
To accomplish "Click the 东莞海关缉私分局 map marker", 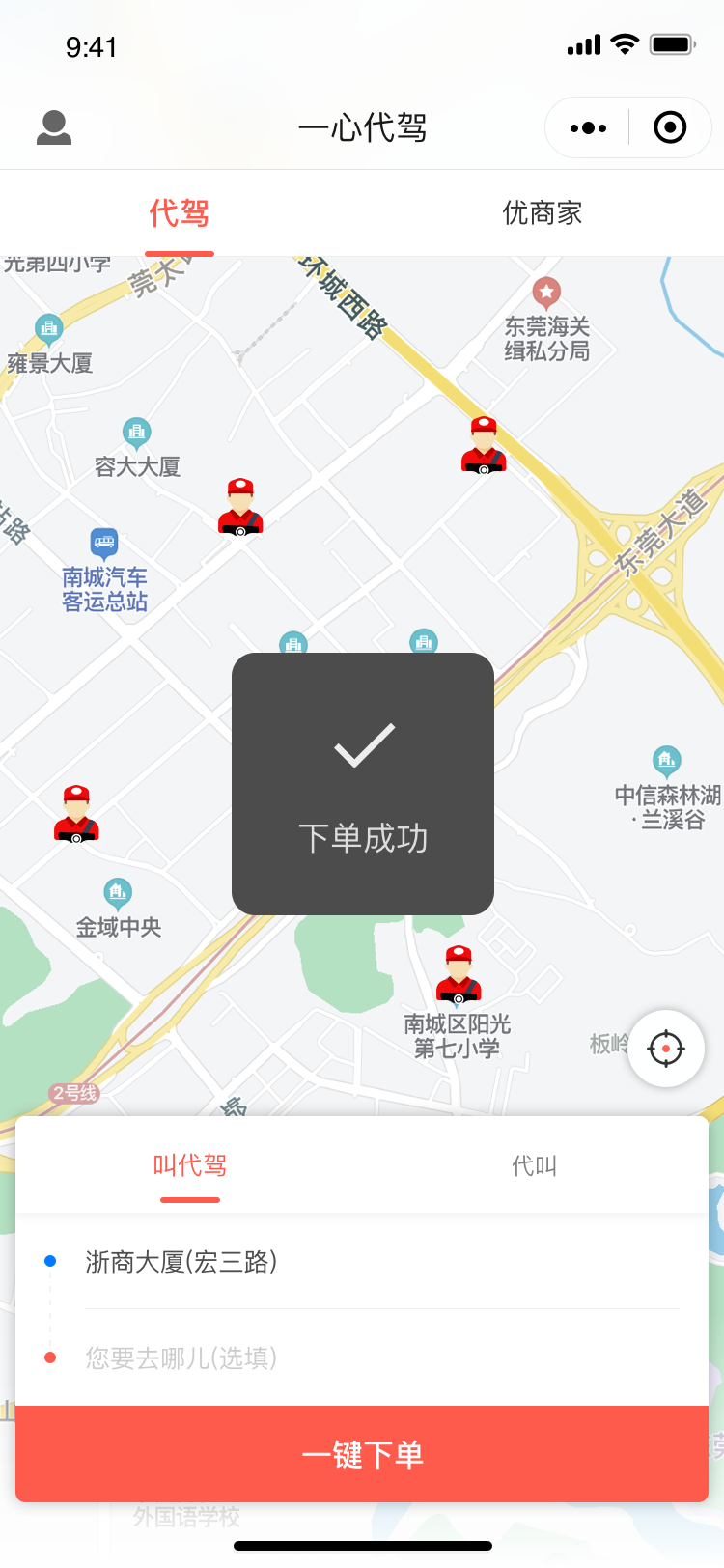I will pyautogui.click(x=544, y=290).
